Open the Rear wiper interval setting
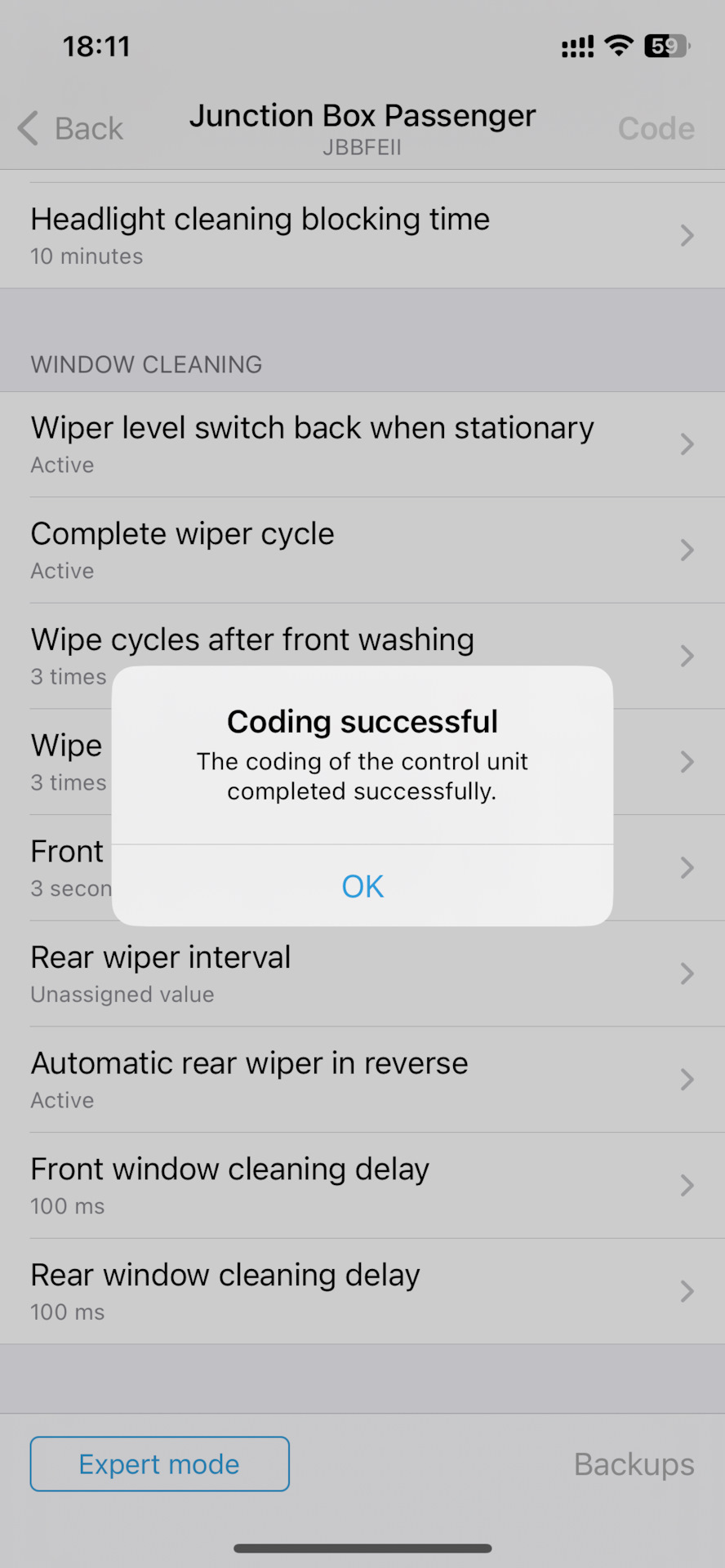The height and width of the screenshot is (1568, 725). pyautogui.click(x=362, y=973)
